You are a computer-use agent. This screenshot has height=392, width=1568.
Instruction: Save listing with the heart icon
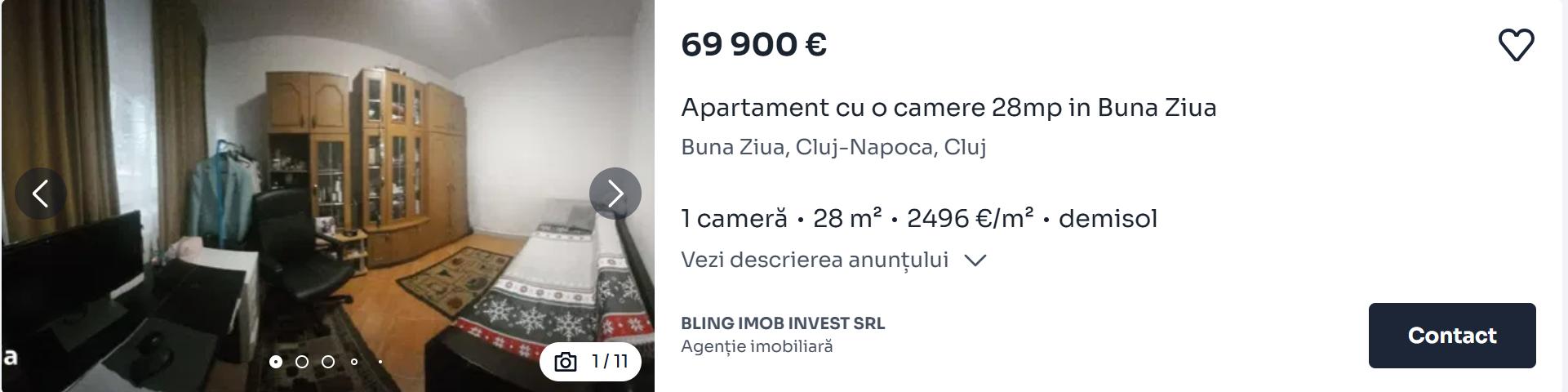pos(1516,45)
